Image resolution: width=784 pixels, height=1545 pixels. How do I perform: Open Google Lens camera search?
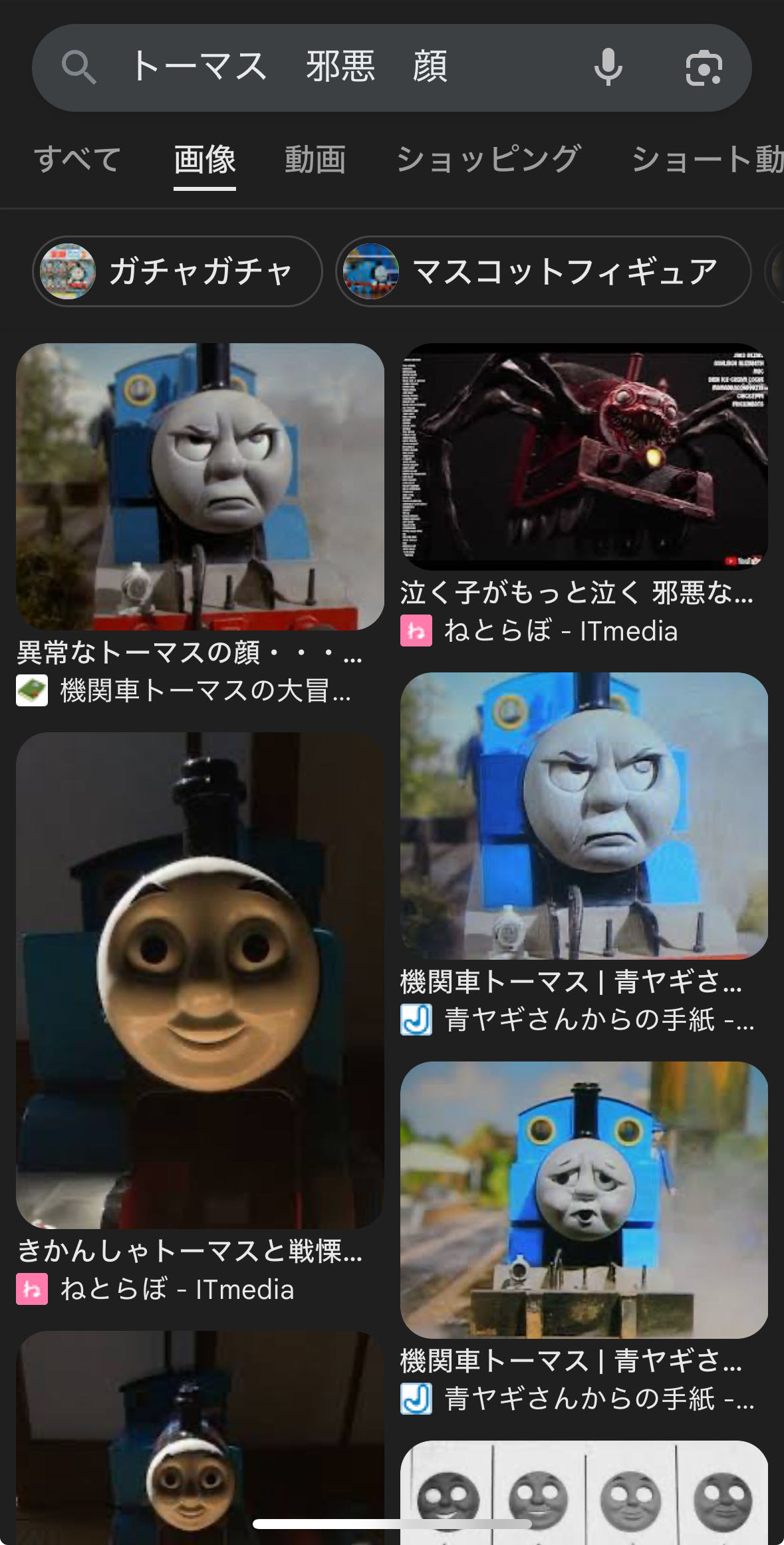coord(704,68)
